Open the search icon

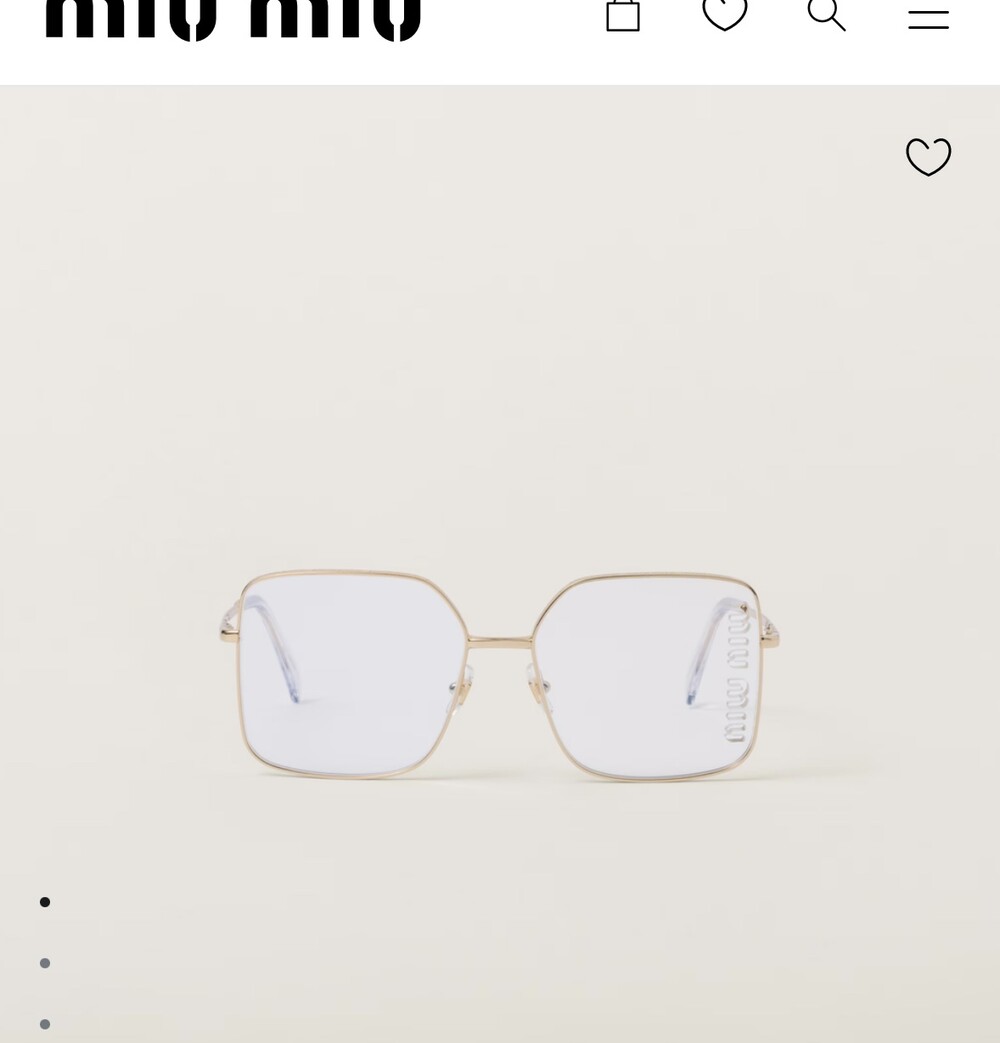pyautogui.click(x=826, y=14)
